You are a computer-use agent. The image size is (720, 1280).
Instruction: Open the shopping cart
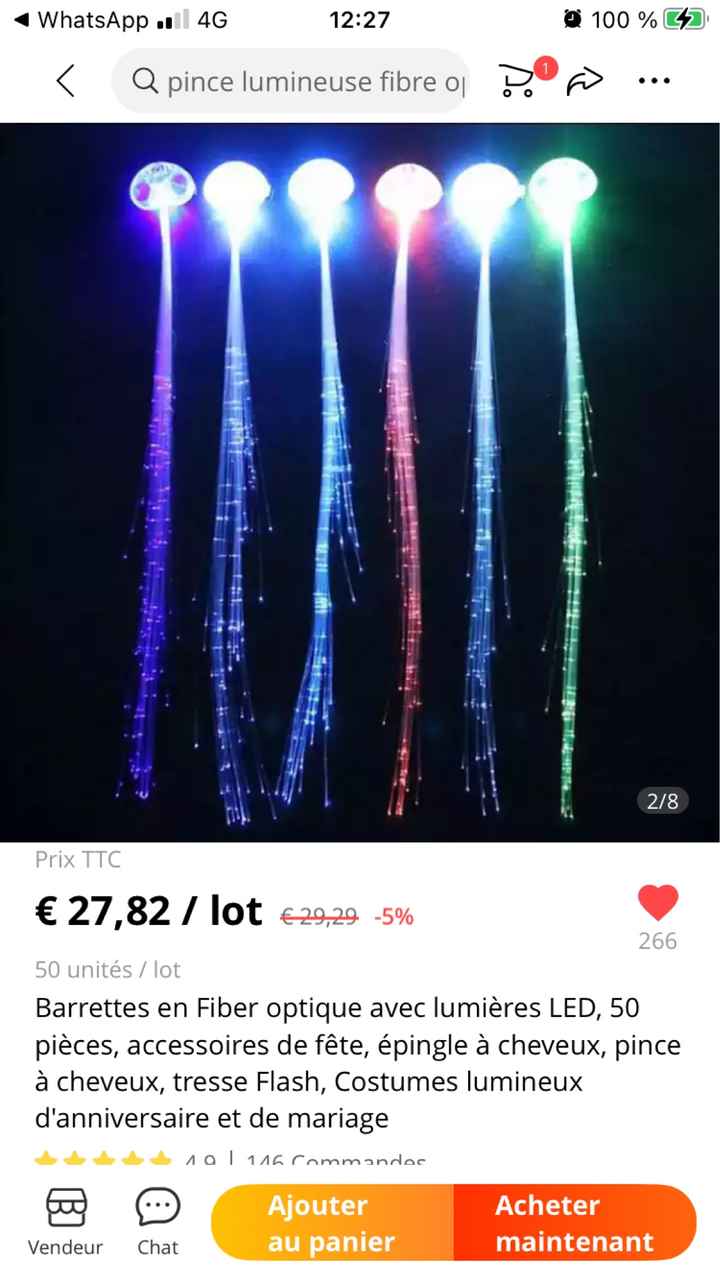coord(518,80)
